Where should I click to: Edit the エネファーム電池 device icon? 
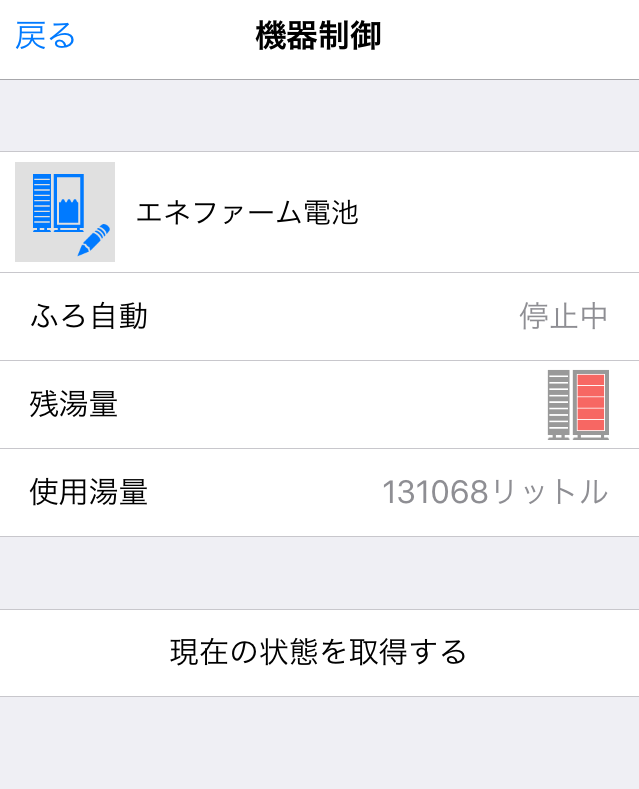click(65, 212)
